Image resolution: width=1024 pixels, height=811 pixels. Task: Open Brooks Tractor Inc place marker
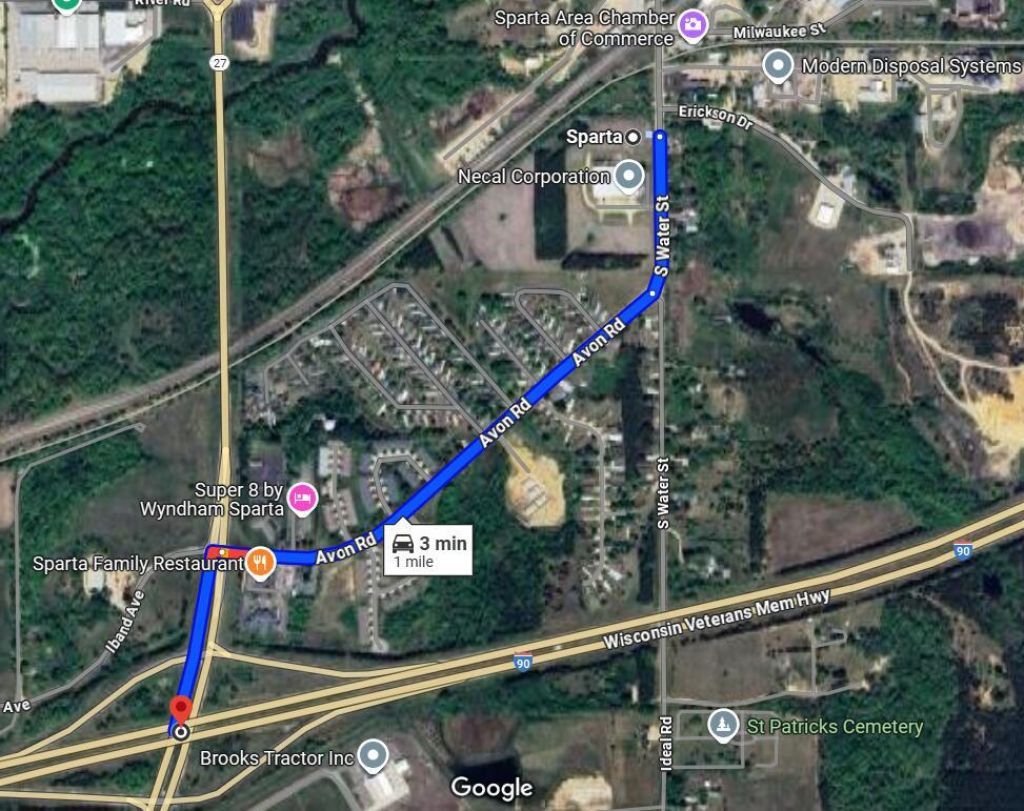[x=374, y=757]
